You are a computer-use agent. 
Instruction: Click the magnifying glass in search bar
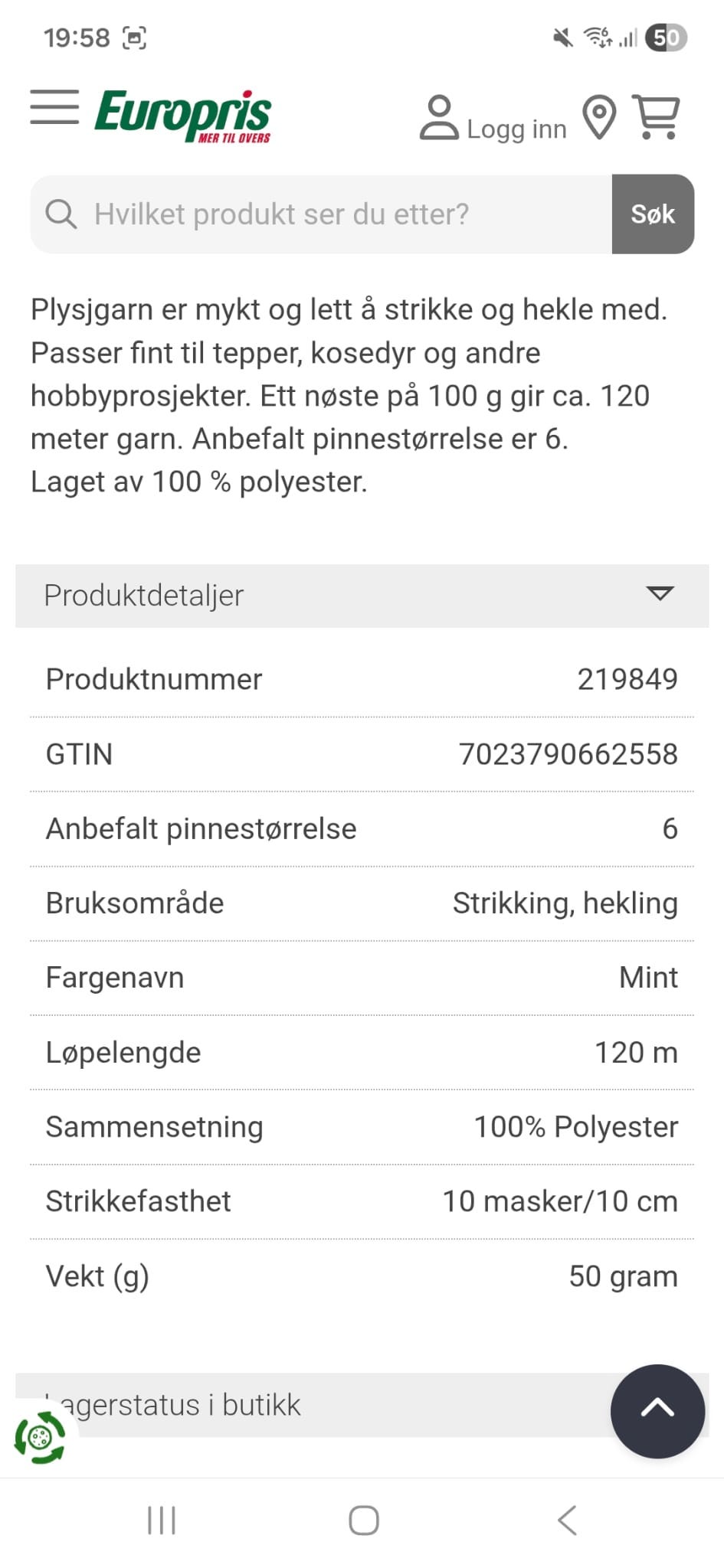tap(61, 214)
